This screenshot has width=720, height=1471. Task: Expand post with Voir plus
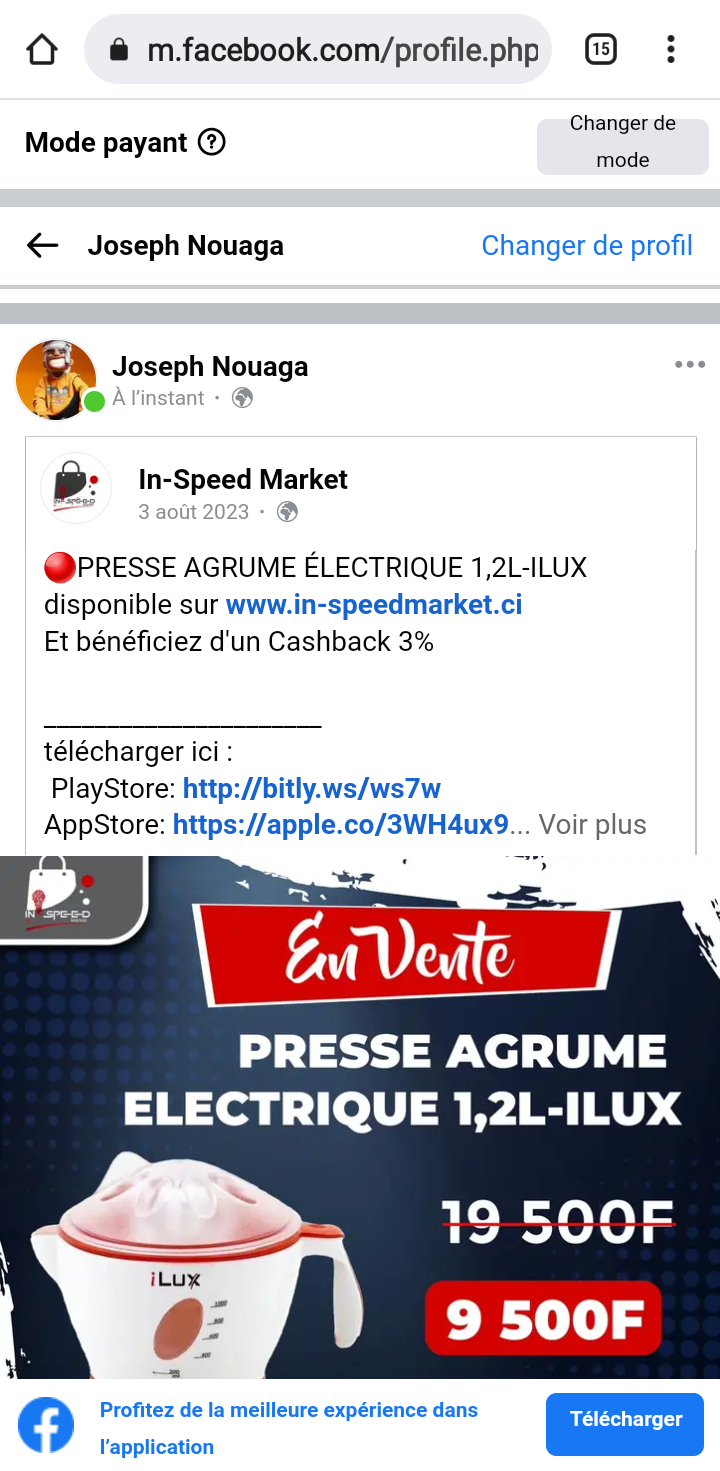(592, 825)
